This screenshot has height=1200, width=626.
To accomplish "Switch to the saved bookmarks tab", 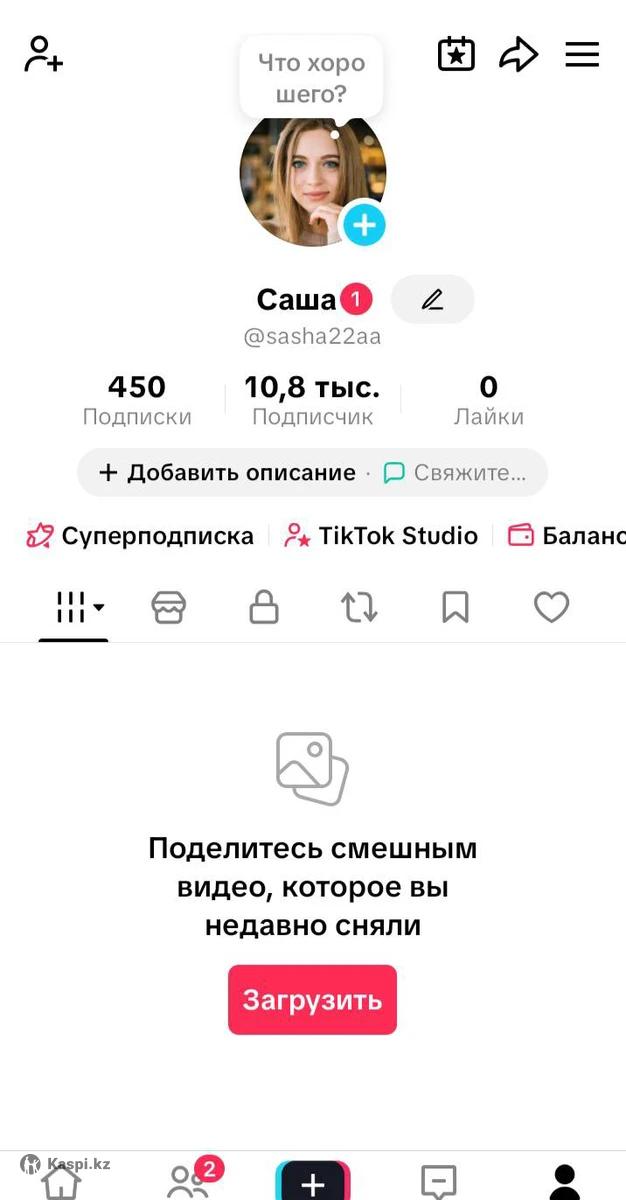I will coord(455,607).
